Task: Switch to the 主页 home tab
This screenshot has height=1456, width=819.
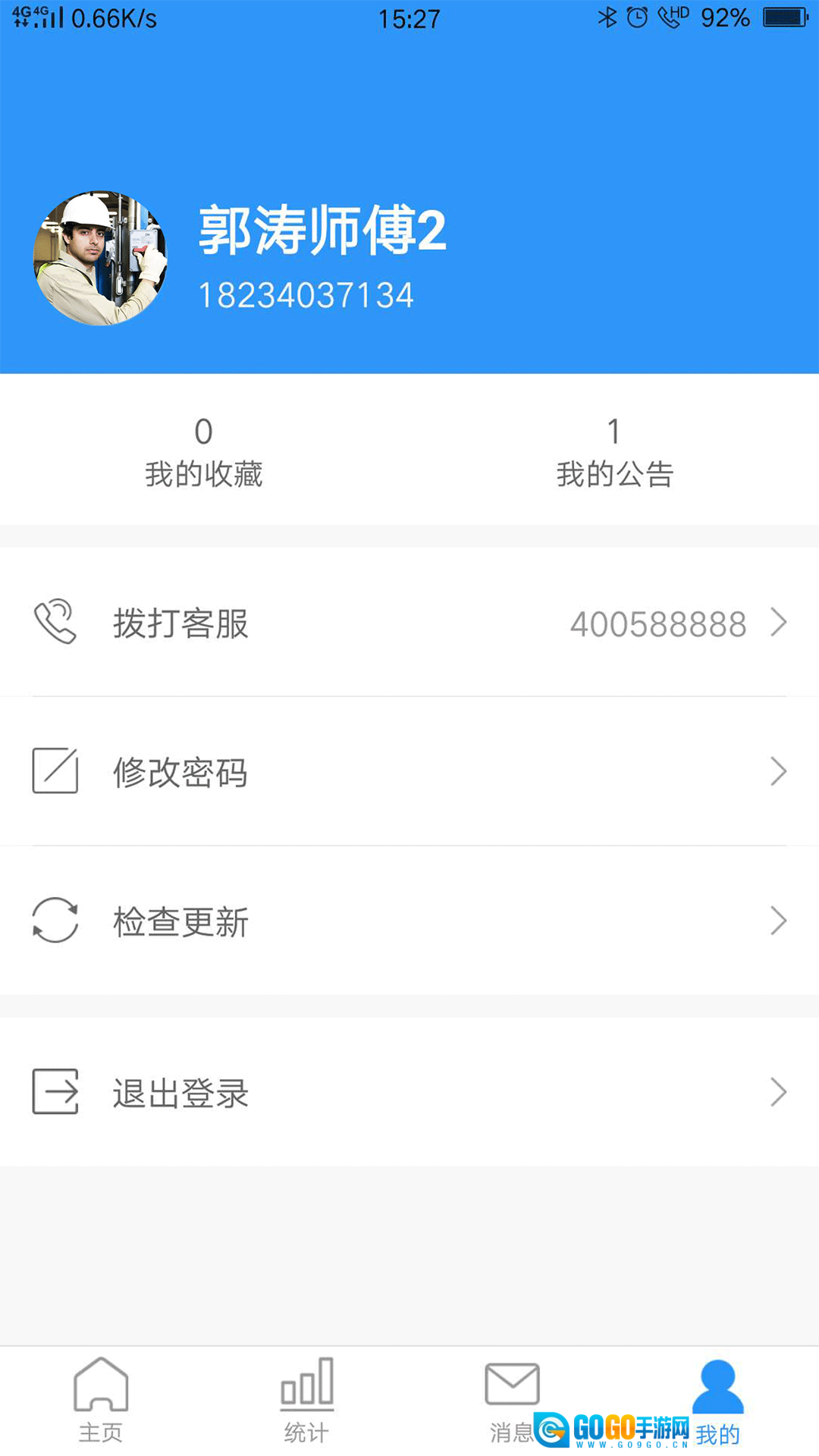Action: click(x=101, y=1400)
